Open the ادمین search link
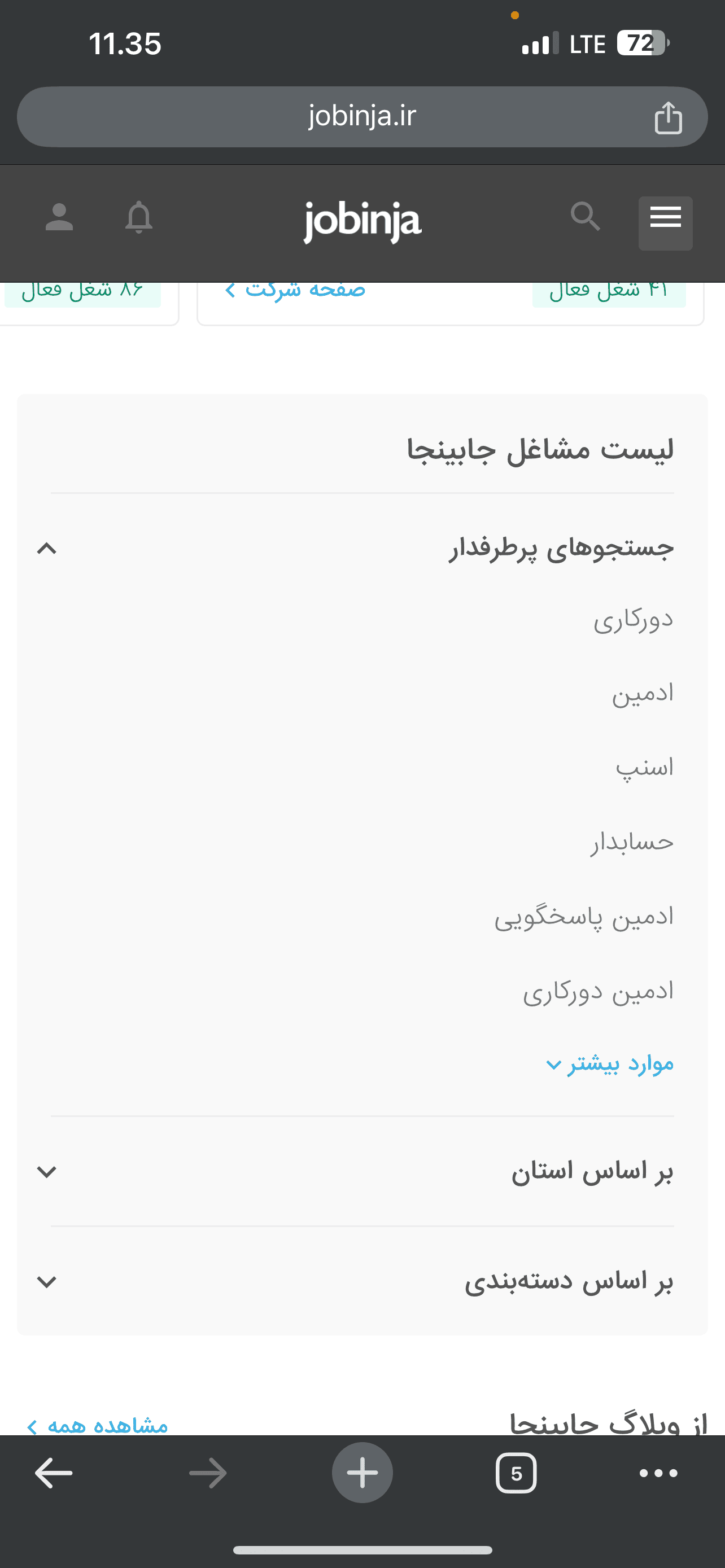 coord(642,694)
